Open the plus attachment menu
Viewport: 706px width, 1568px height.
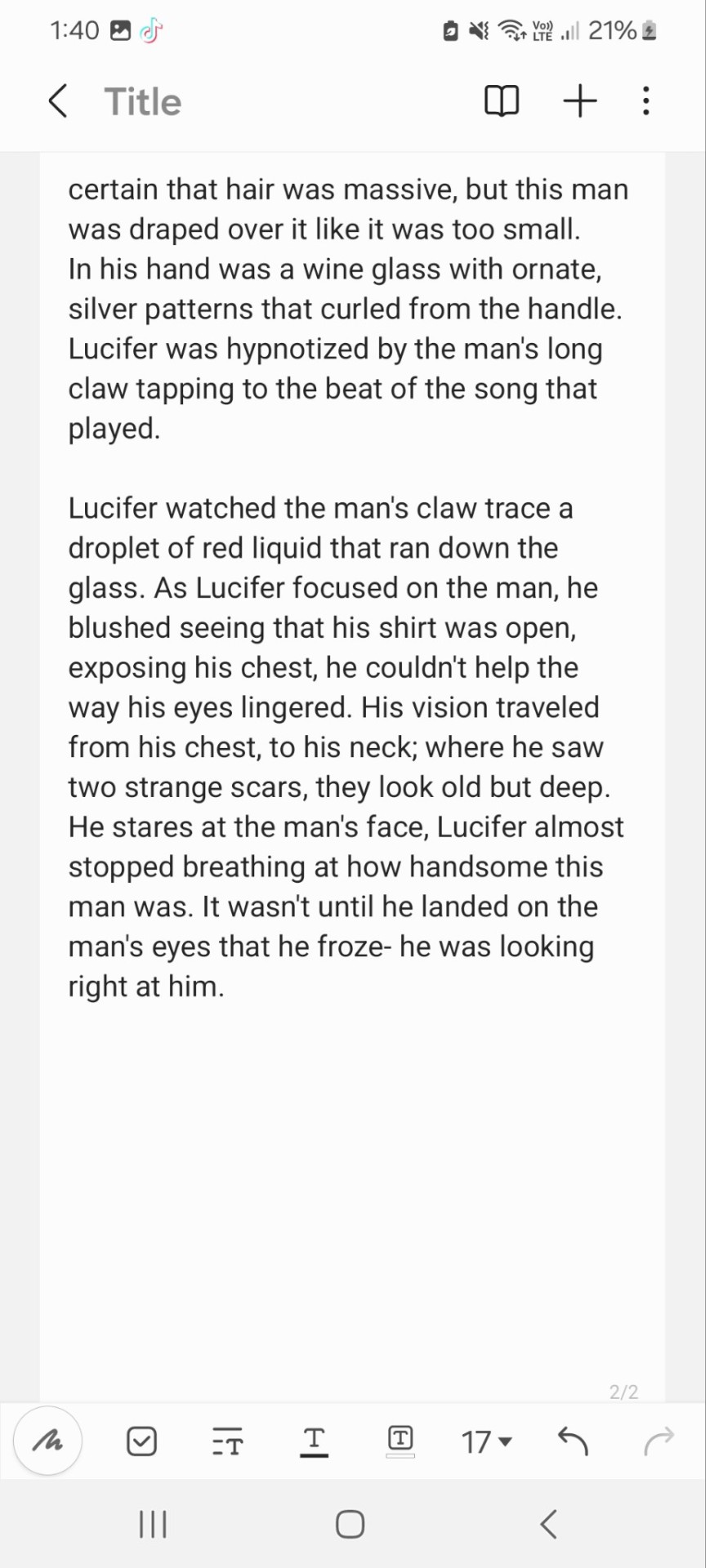[x=580, y=101]
